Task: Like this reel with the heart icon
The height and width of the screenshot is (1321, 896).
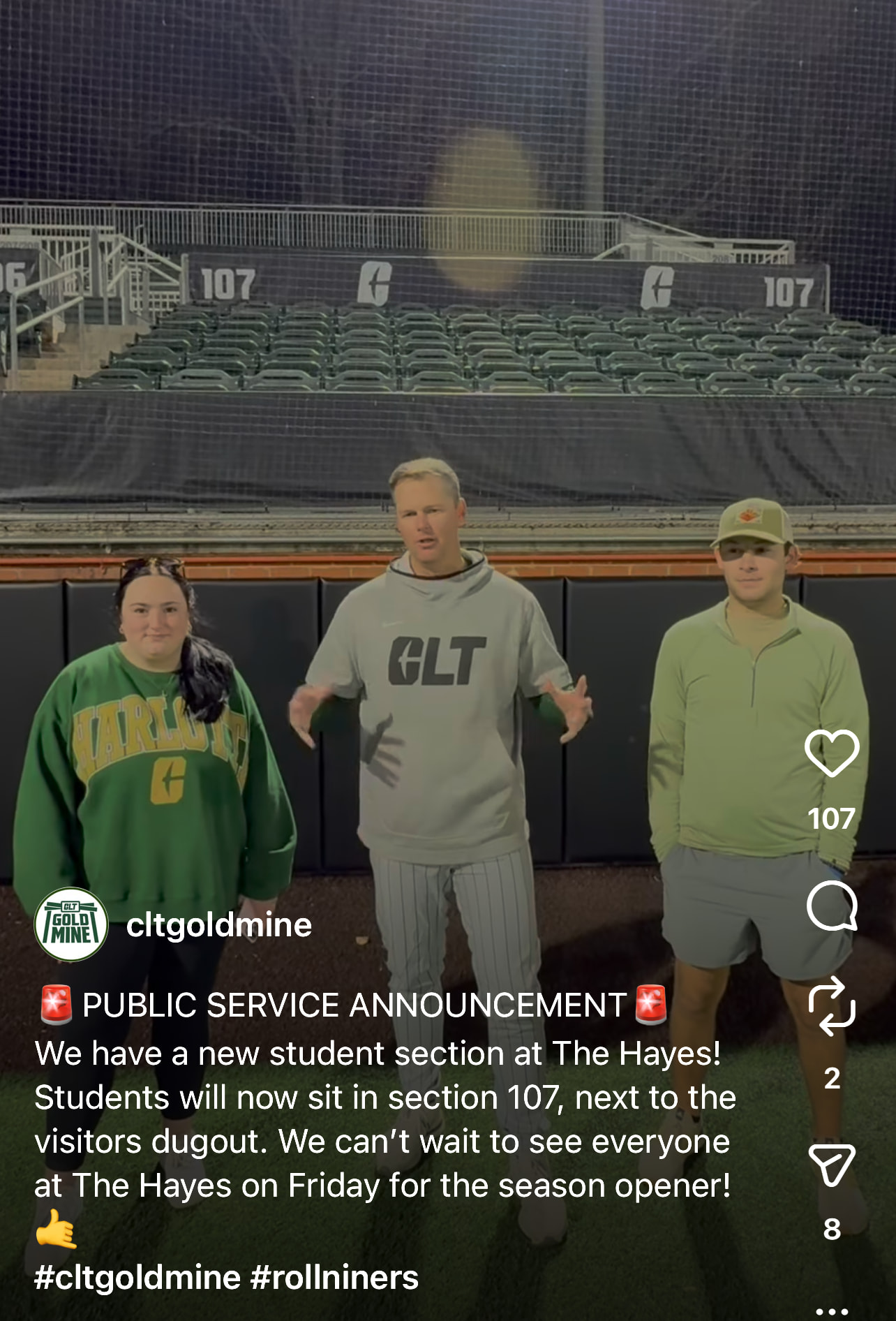Action: (x=831, y=753)
